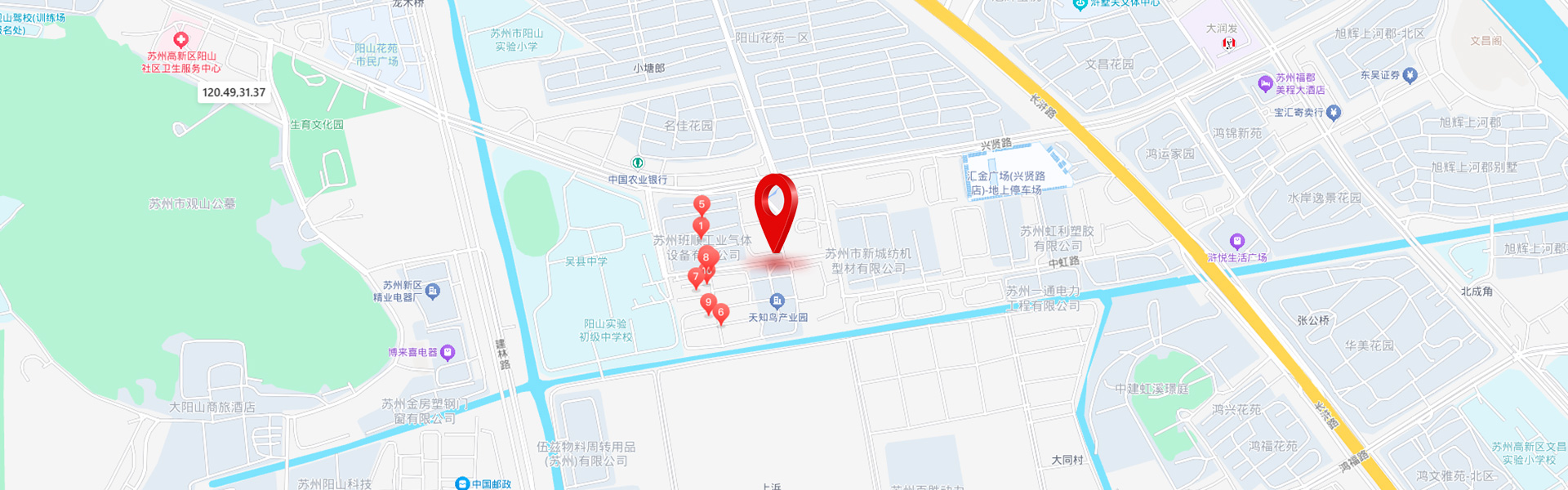Open map marker number 6
Screen dimensions: 1568x490
coord(720,313)
